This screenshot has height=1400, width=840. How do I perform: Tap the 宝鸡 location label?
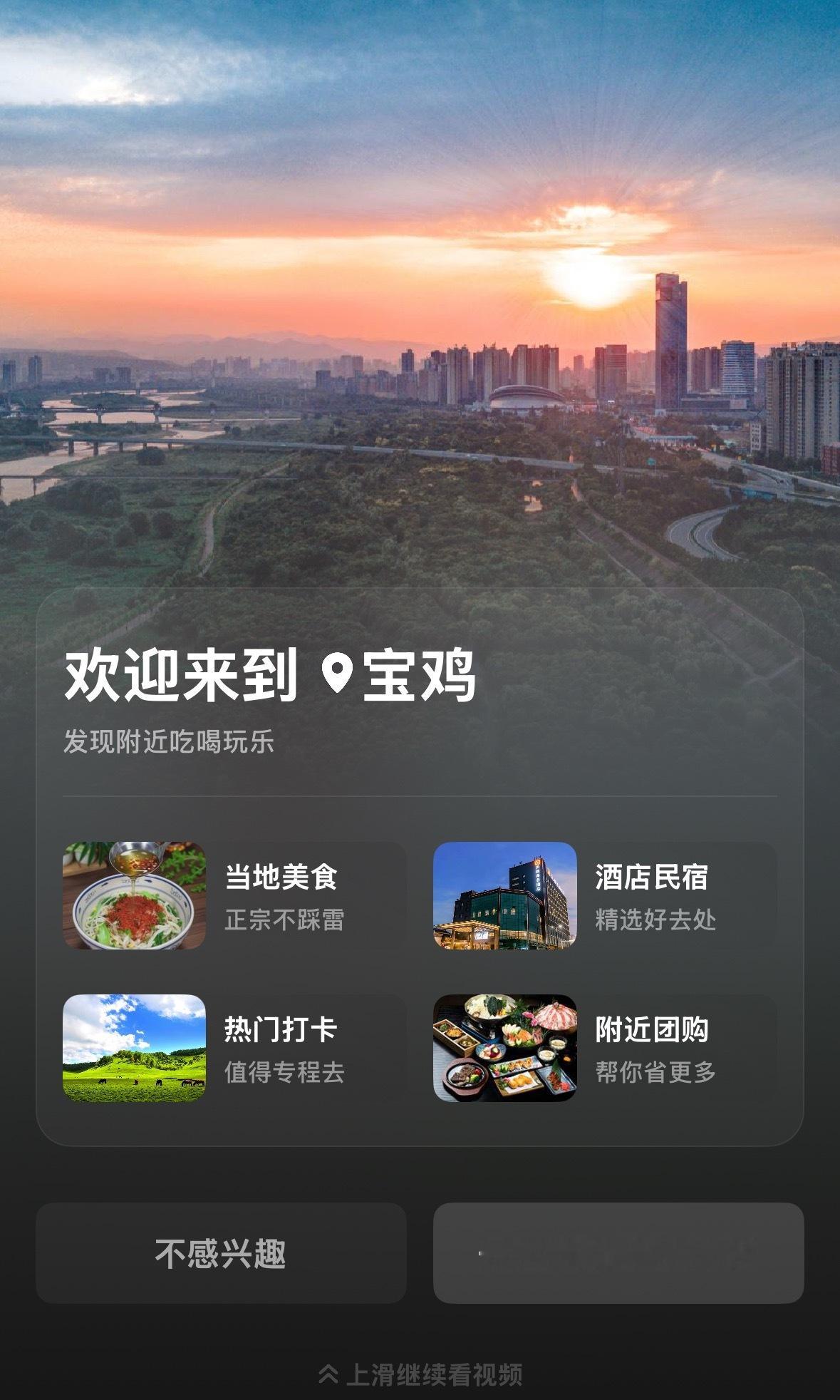click(x=399, y=674)
